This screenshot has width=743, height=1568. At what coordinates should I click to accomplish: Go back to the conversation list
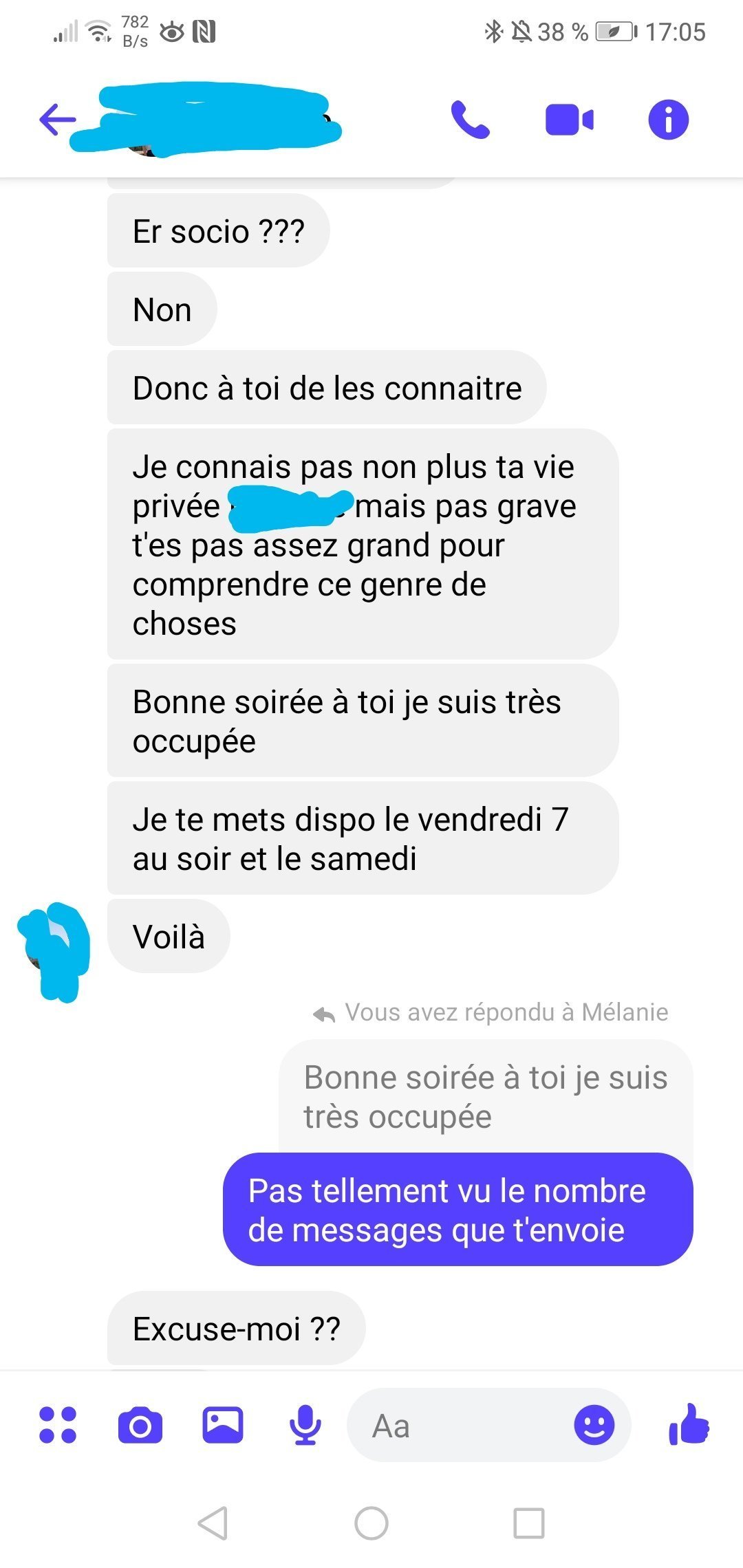58,120
